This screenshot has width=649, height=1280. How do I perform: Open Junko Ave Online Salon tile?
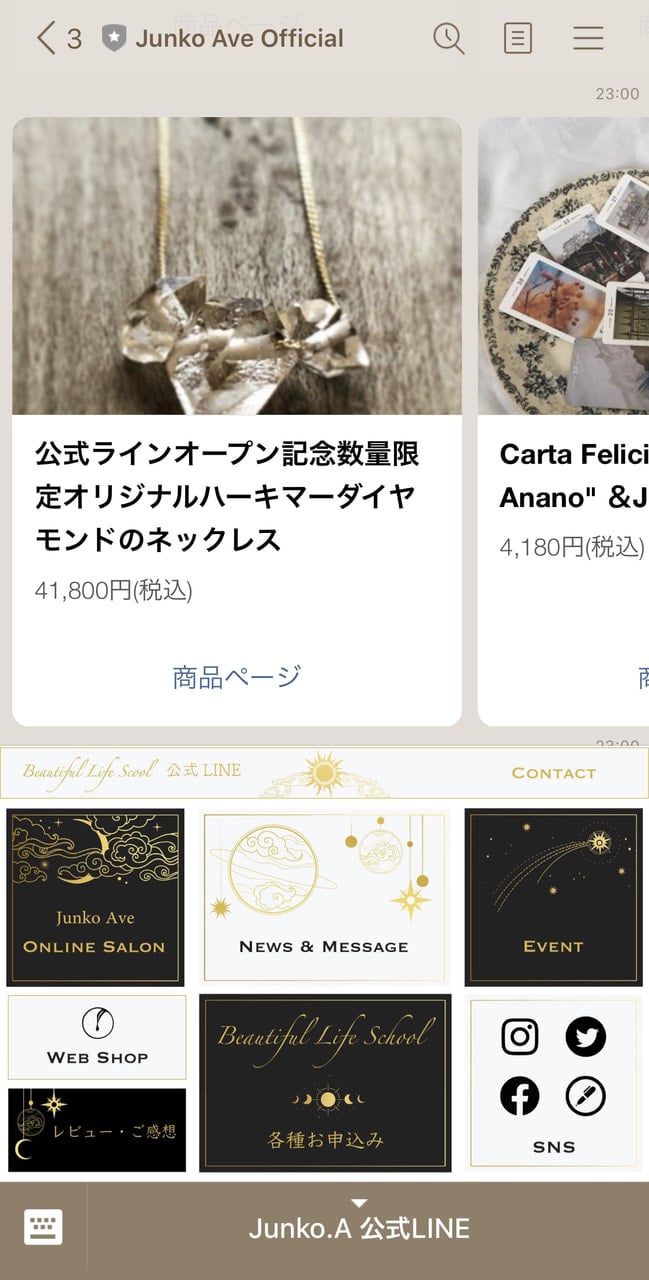(95, 897)
